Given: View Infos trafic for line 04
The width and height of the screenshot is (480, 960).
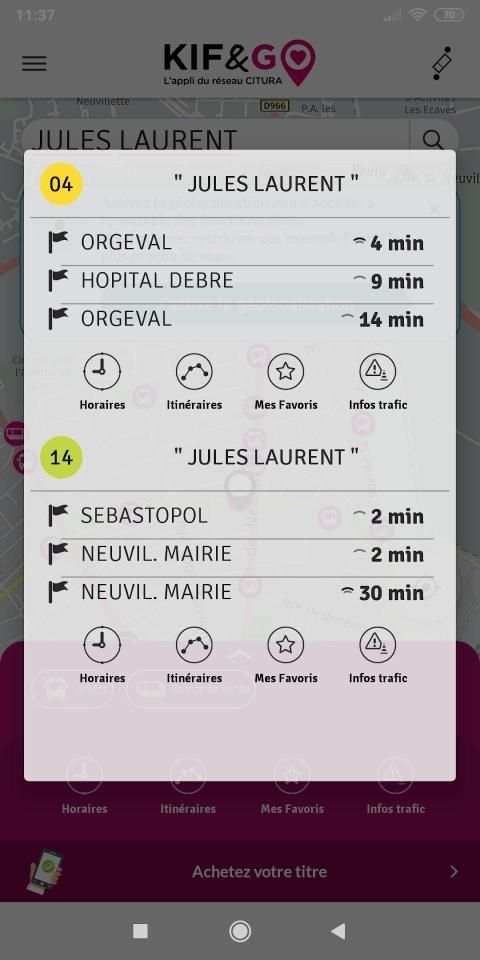Looking at the screenshot, I should tap(378, 381).
